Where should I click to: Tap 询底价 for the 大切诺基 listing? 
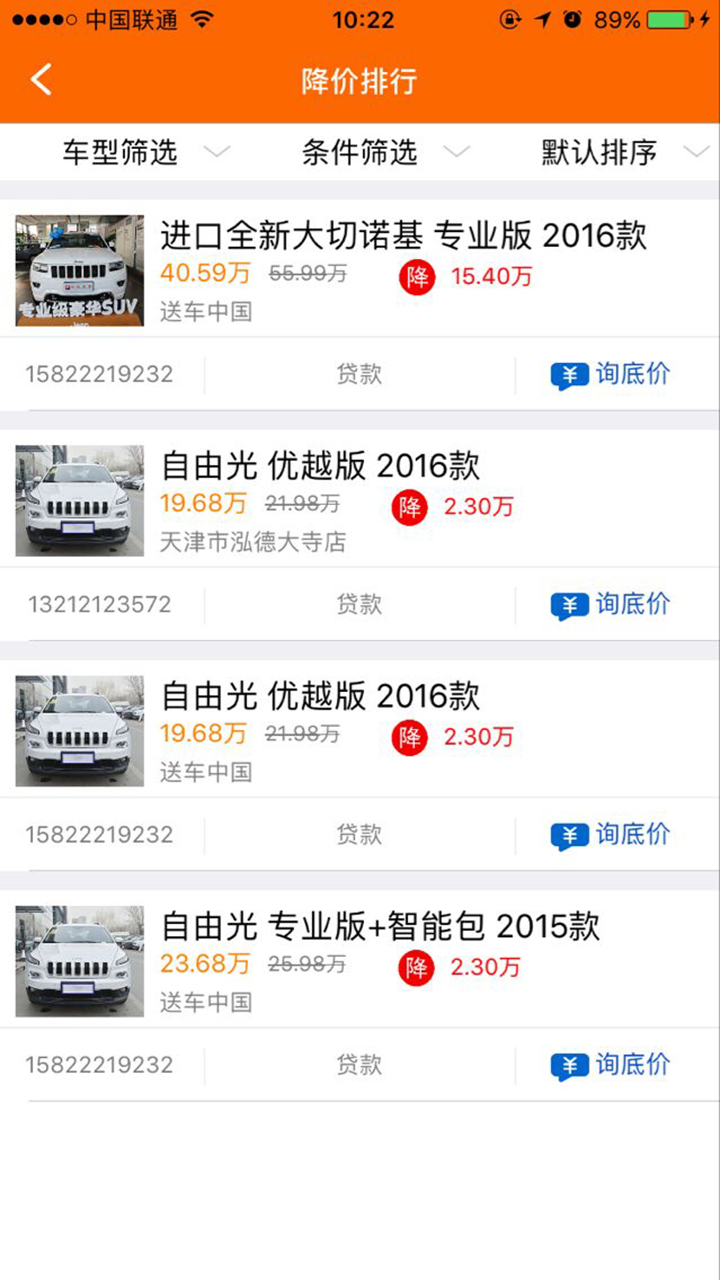pyautogui.click(x=611, y=375)
